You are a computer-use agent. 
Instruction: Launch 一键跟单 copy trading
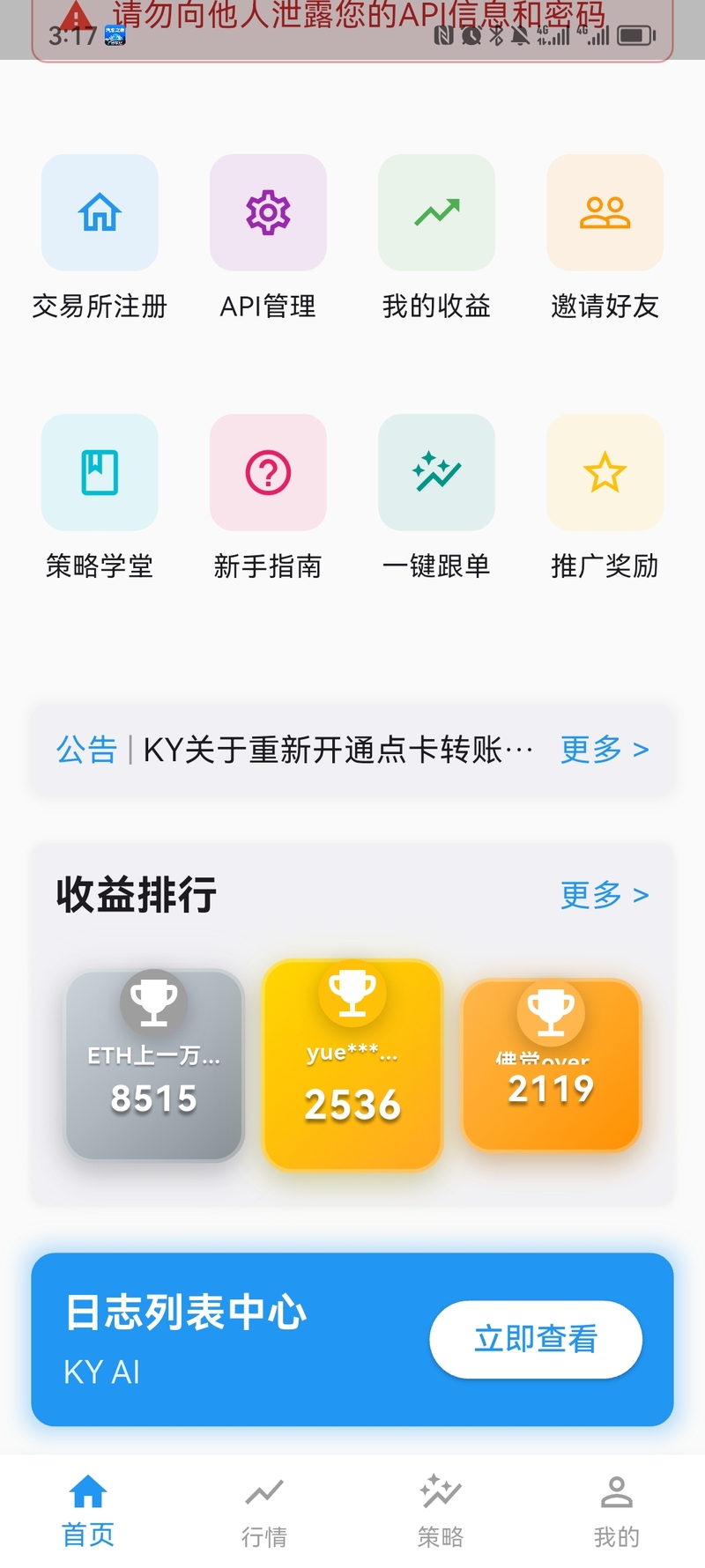436,473
